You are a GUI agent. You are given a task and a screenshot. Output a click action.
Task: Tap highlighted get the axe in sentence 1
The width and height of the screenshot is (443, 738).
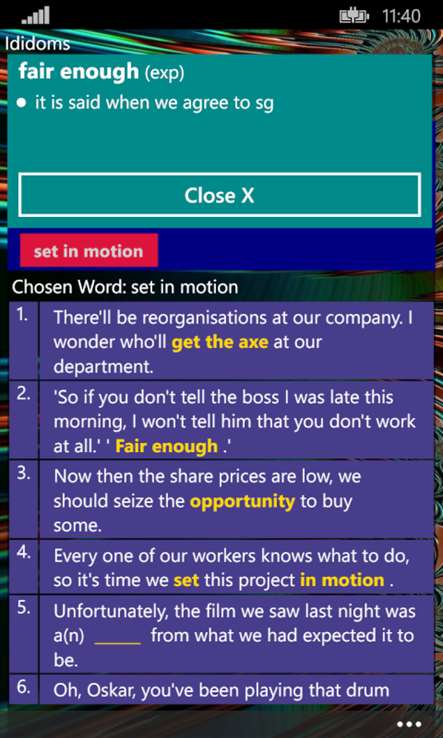(220, 342)
